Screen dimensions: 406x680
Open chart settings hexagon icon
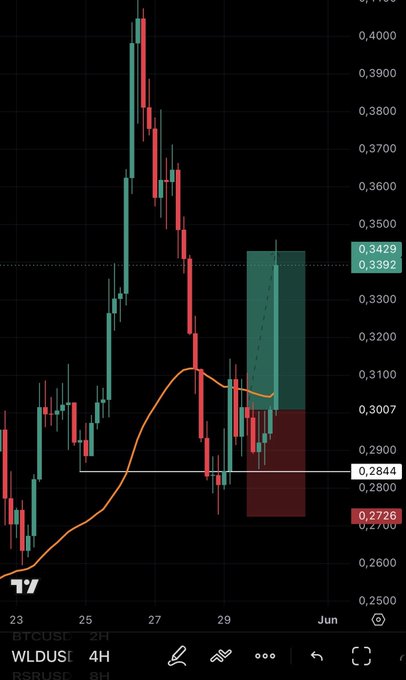tap(378, 620)
